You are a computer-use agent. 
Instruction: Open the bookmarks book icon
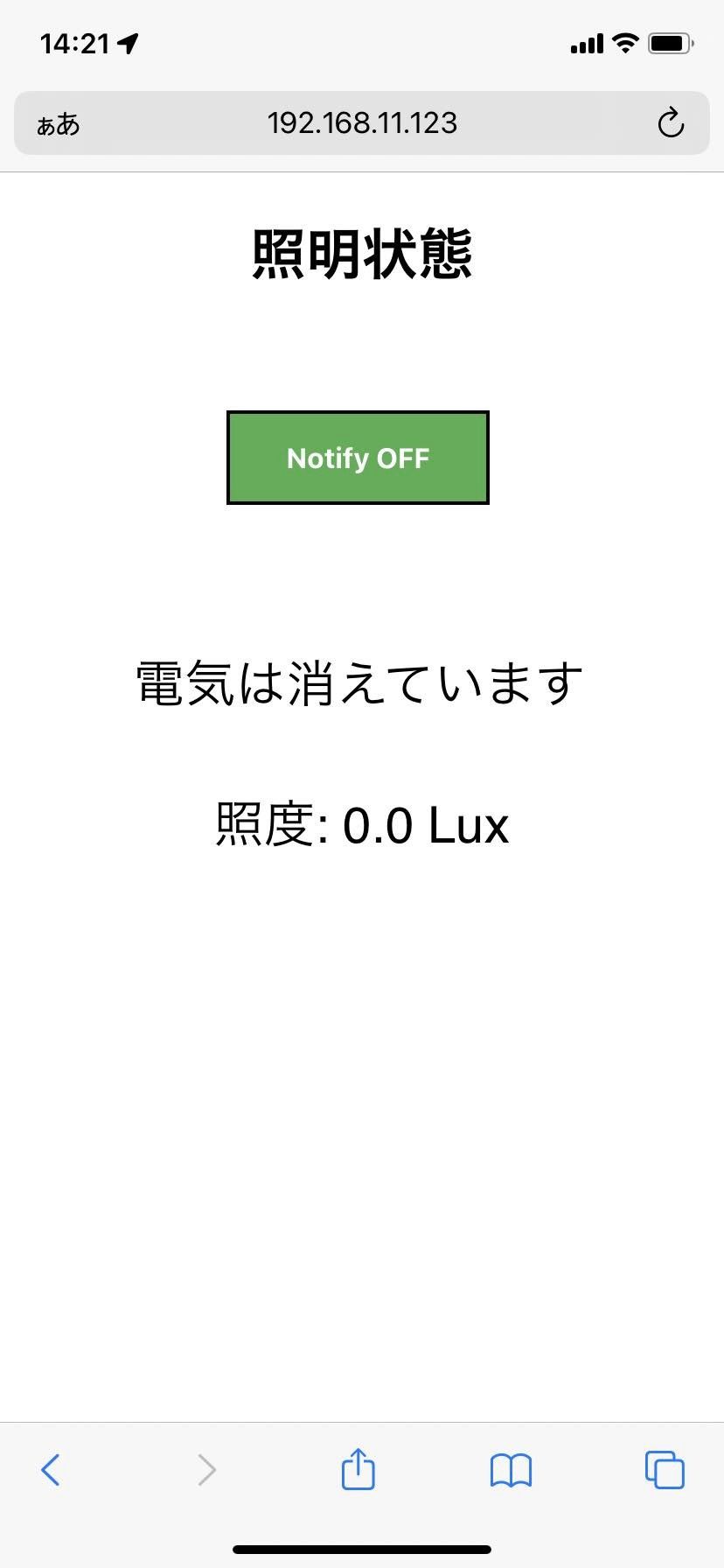tap(511, 1470)
